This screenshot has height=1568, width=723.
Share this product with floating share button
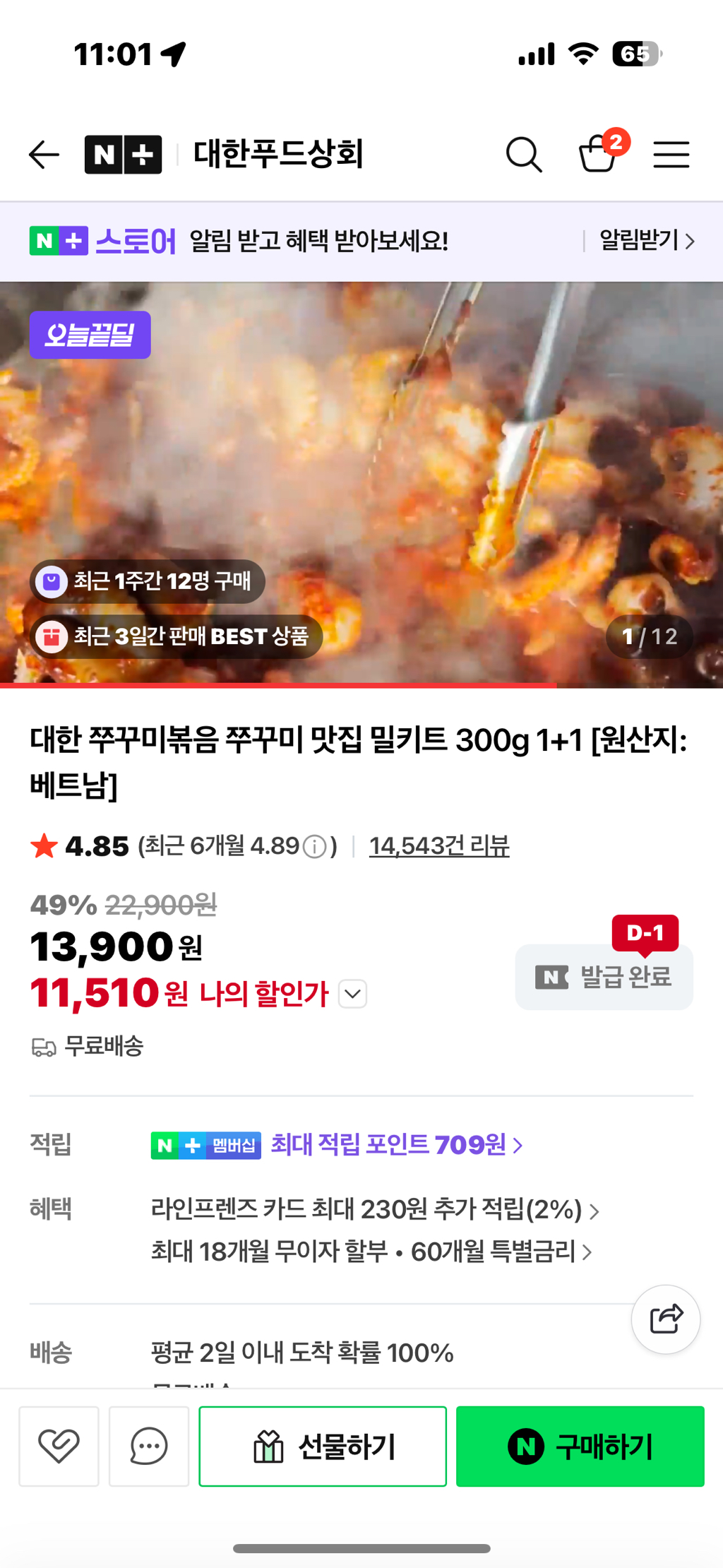pos(666,1319)
